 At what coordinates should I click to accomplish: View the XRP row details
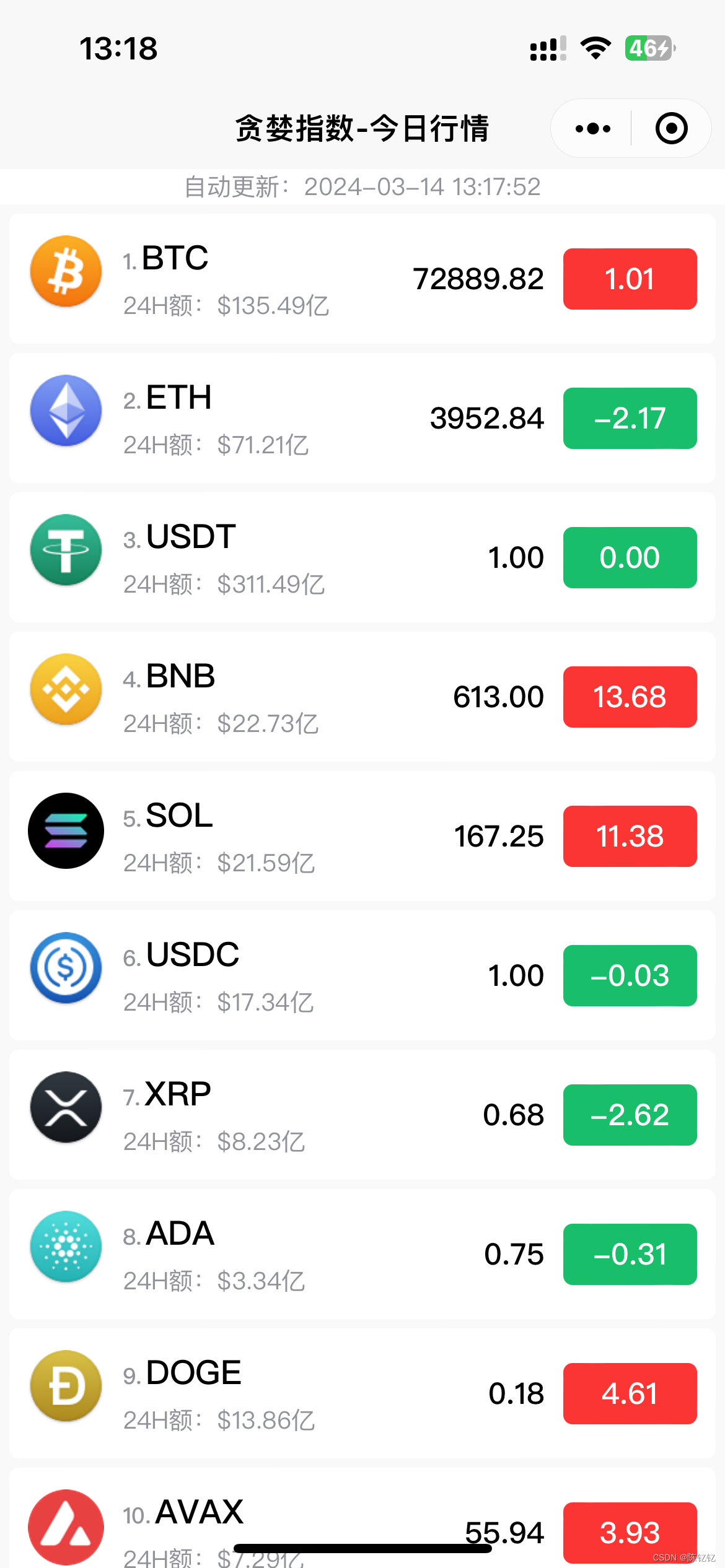362,1115
